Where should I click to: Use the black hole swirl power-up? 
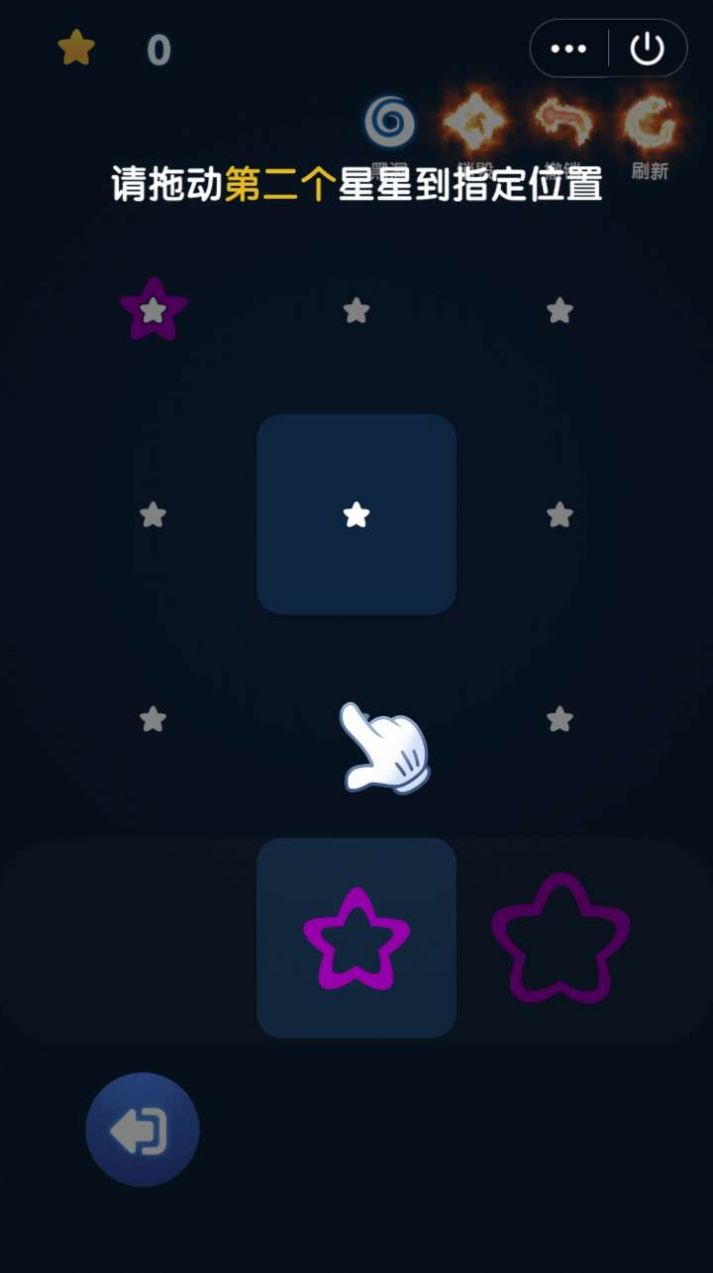pos(389,124)
